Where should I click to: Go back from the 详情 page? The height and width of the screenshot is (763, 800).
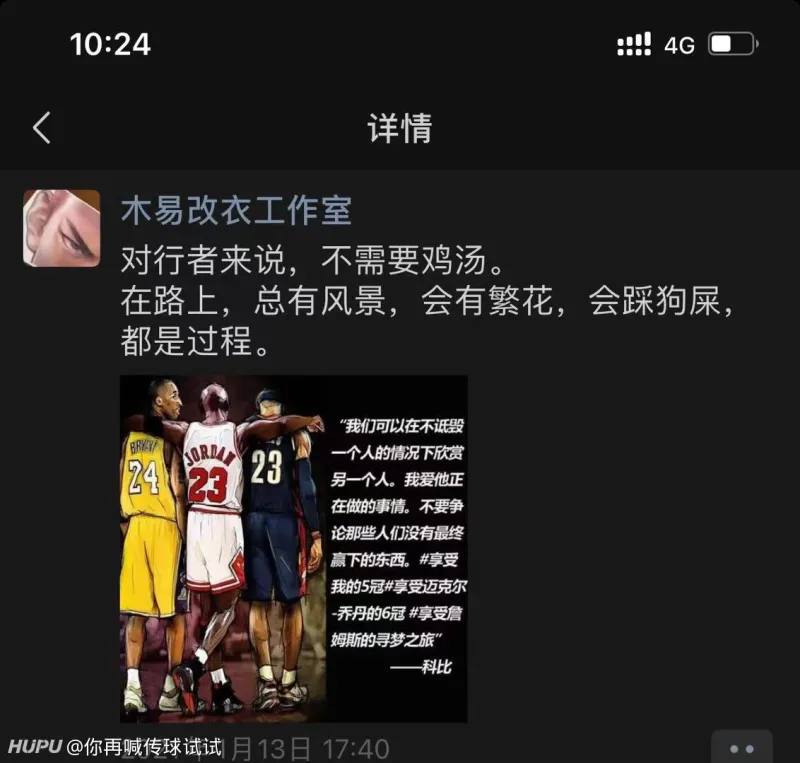(x=41, y=128)
